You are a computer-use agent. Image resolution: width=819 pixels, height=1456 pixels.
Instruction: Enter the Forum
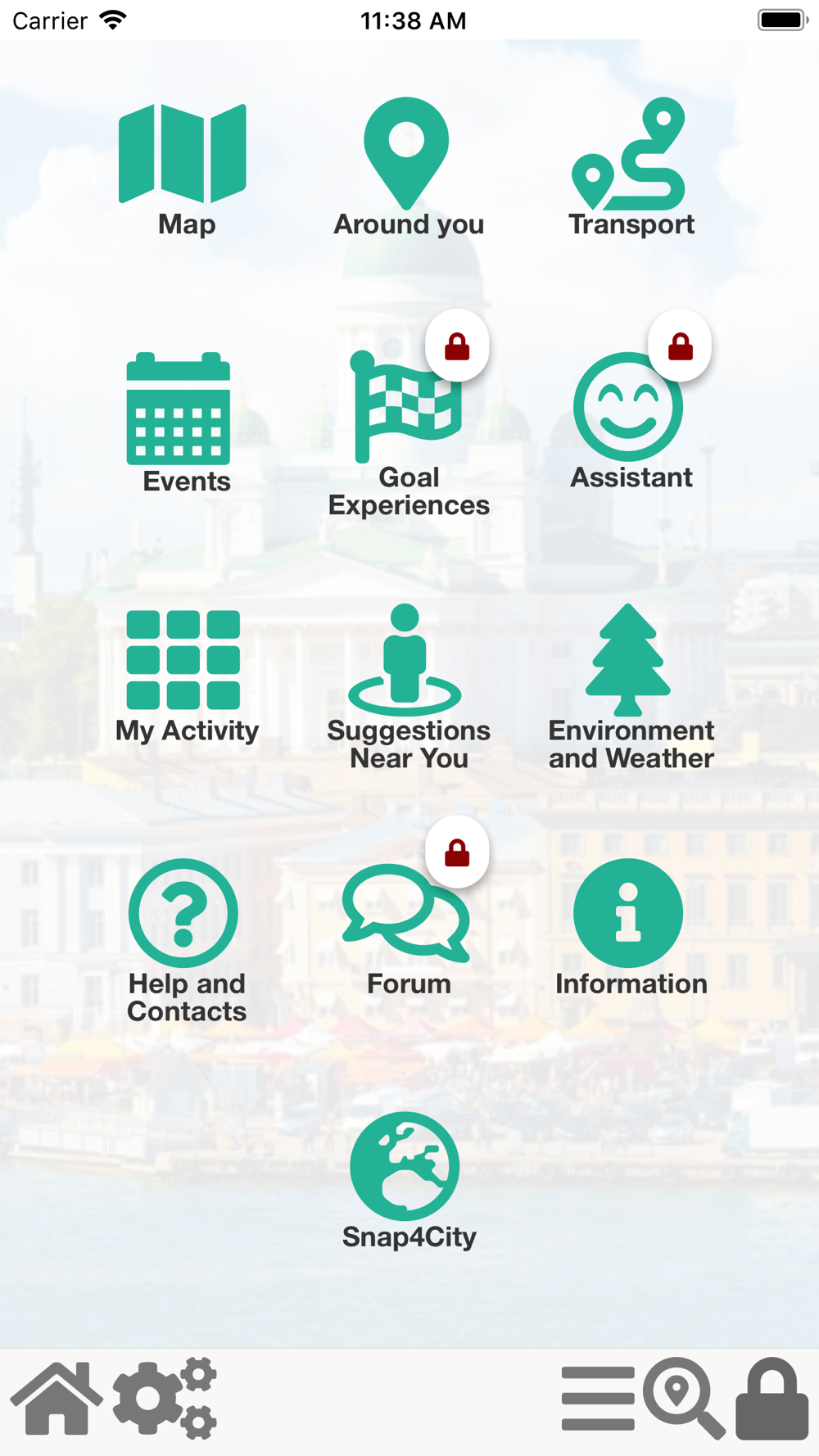coord(408,929)
